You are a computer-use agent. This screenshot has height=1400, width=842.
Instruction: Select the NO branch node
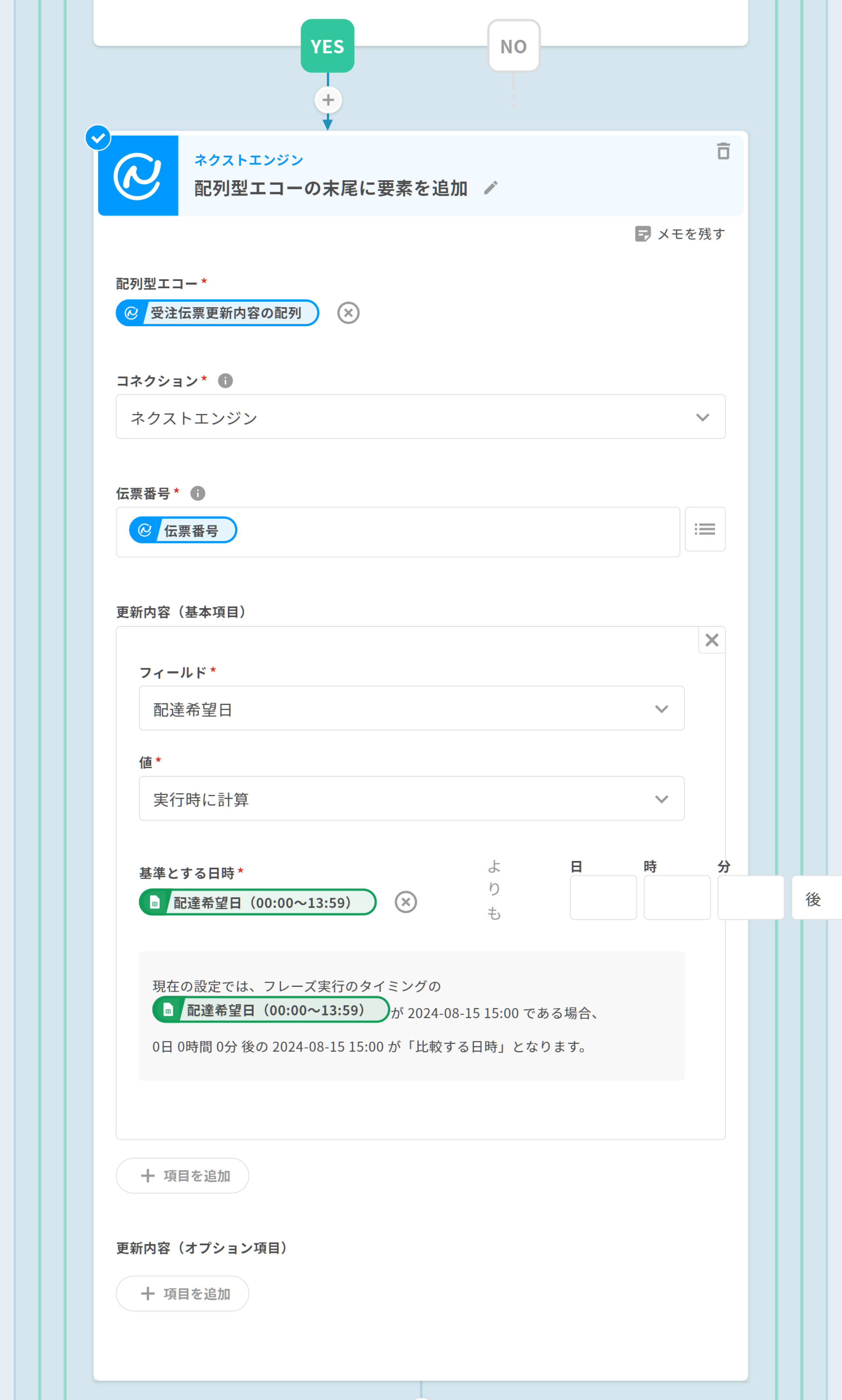pyautogui.click(x=513, y=46)
